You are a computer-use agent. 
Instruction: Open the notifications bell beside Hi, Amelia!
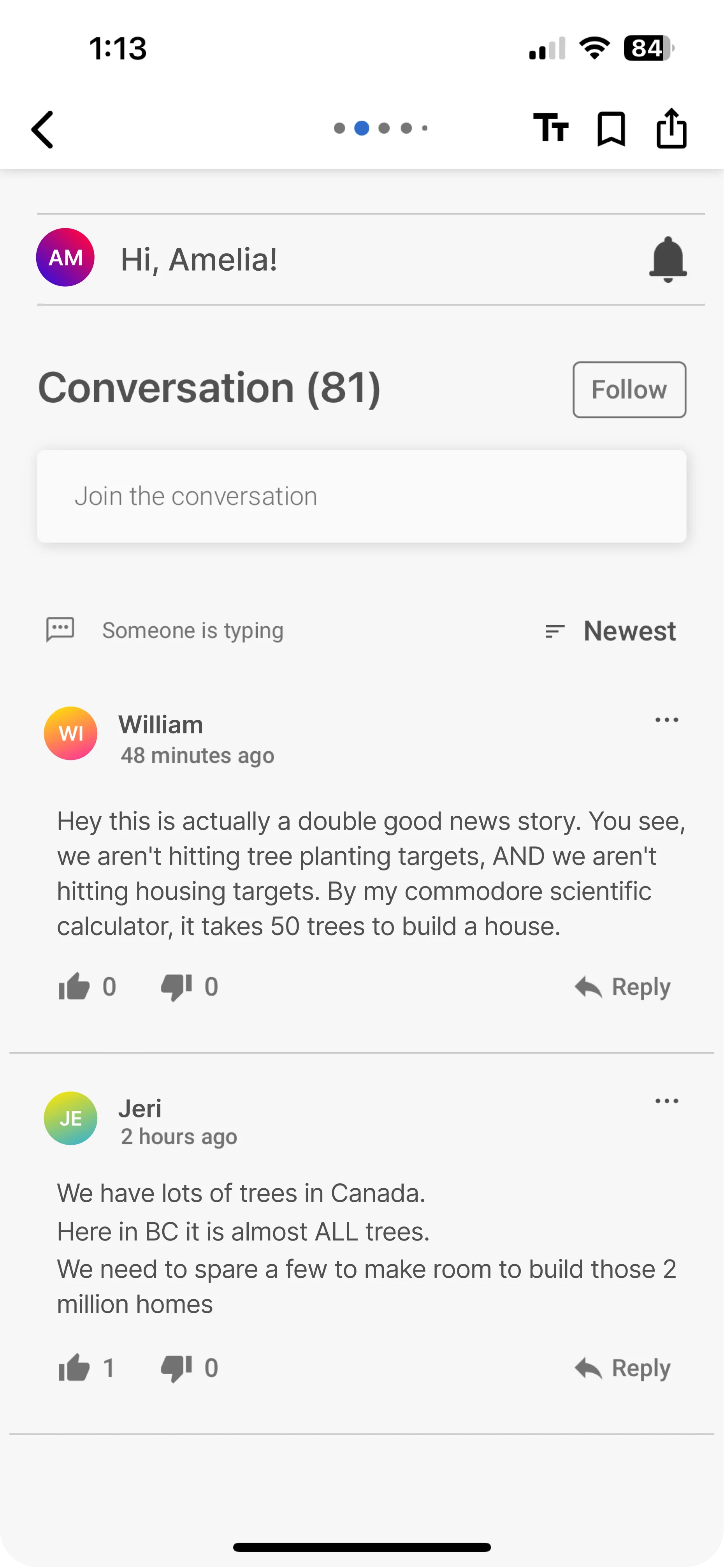coord(668,259)
